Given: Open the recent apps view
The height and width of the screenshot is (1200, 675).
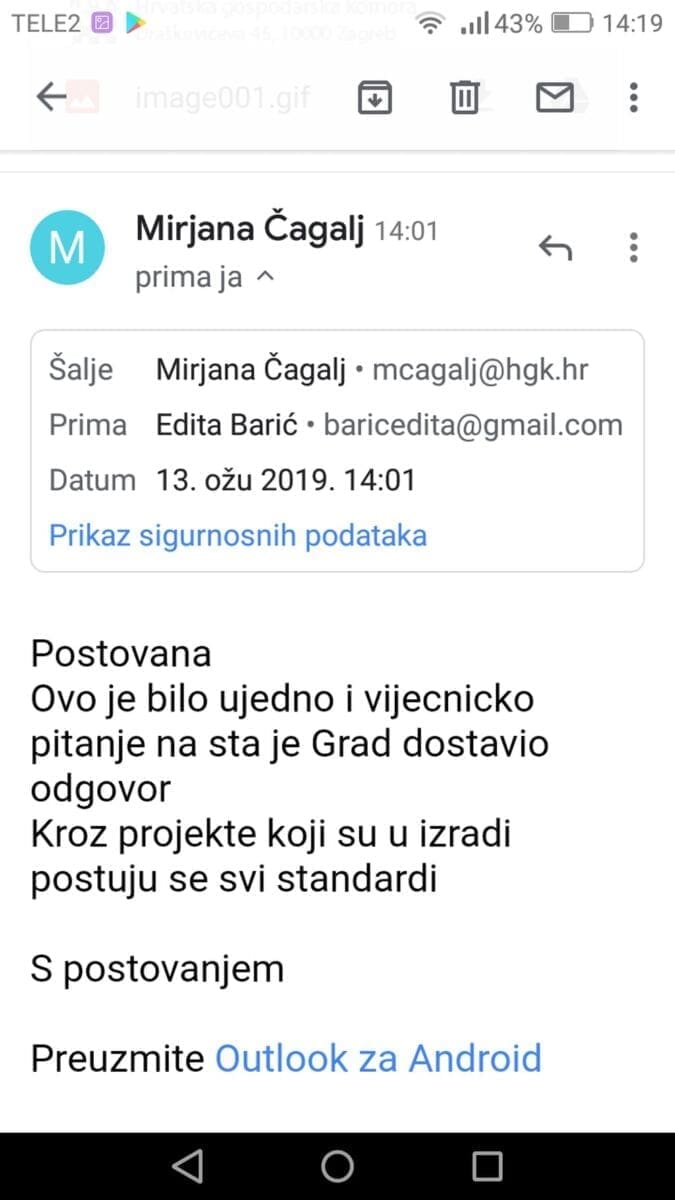Looking at the screenshot, I should tap(487, 1166).
